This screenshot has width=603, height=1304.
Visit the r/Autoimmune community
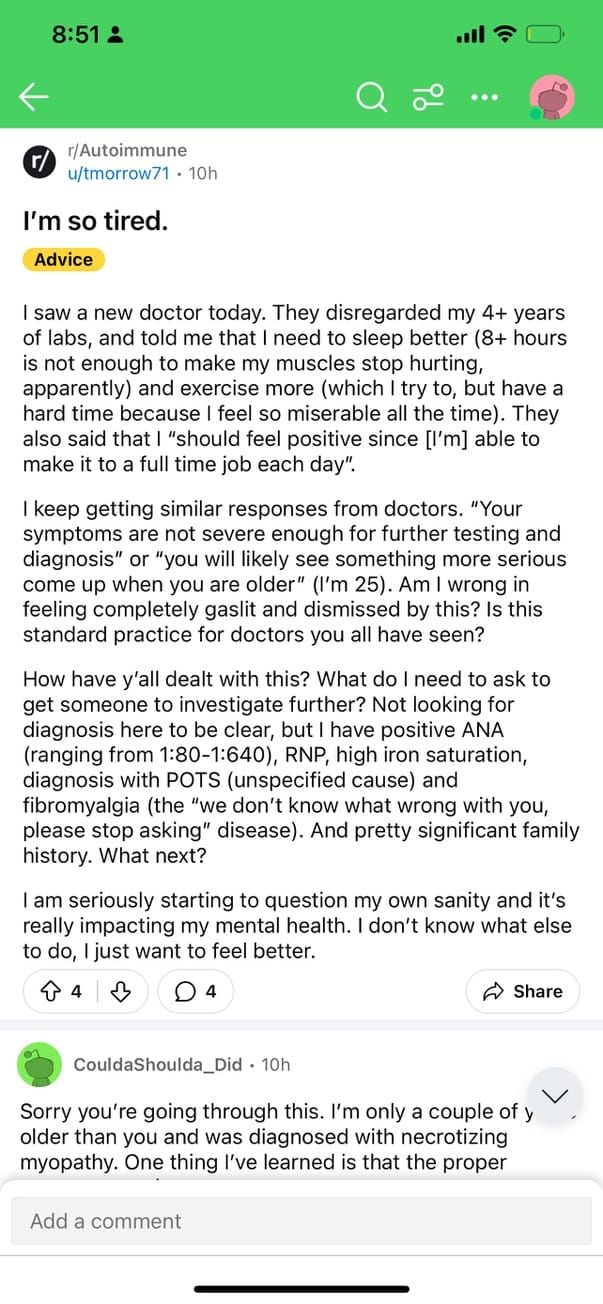[126, 150]
